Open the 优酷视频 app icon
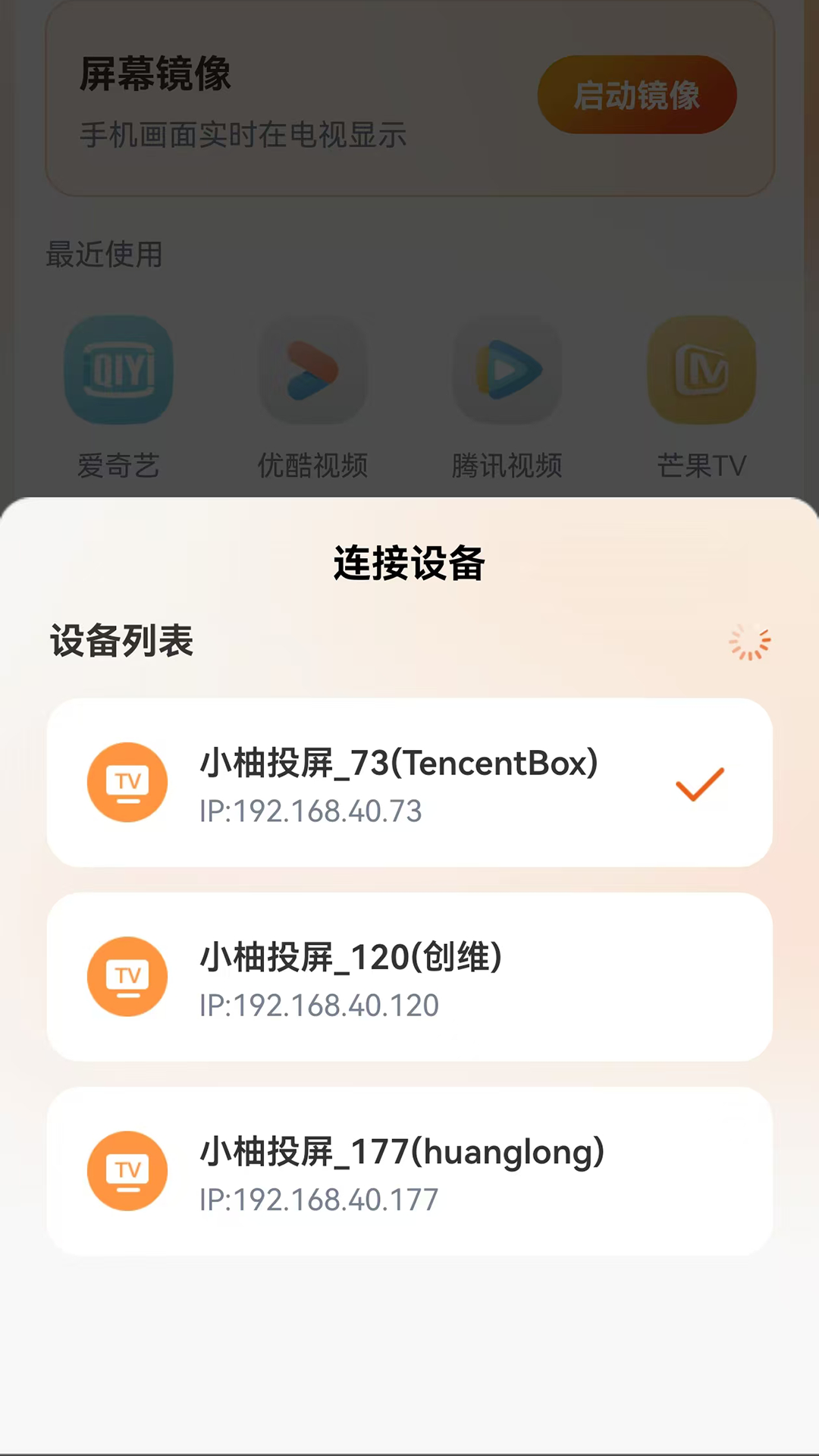Screen dimensions: 819x1456 312,369
